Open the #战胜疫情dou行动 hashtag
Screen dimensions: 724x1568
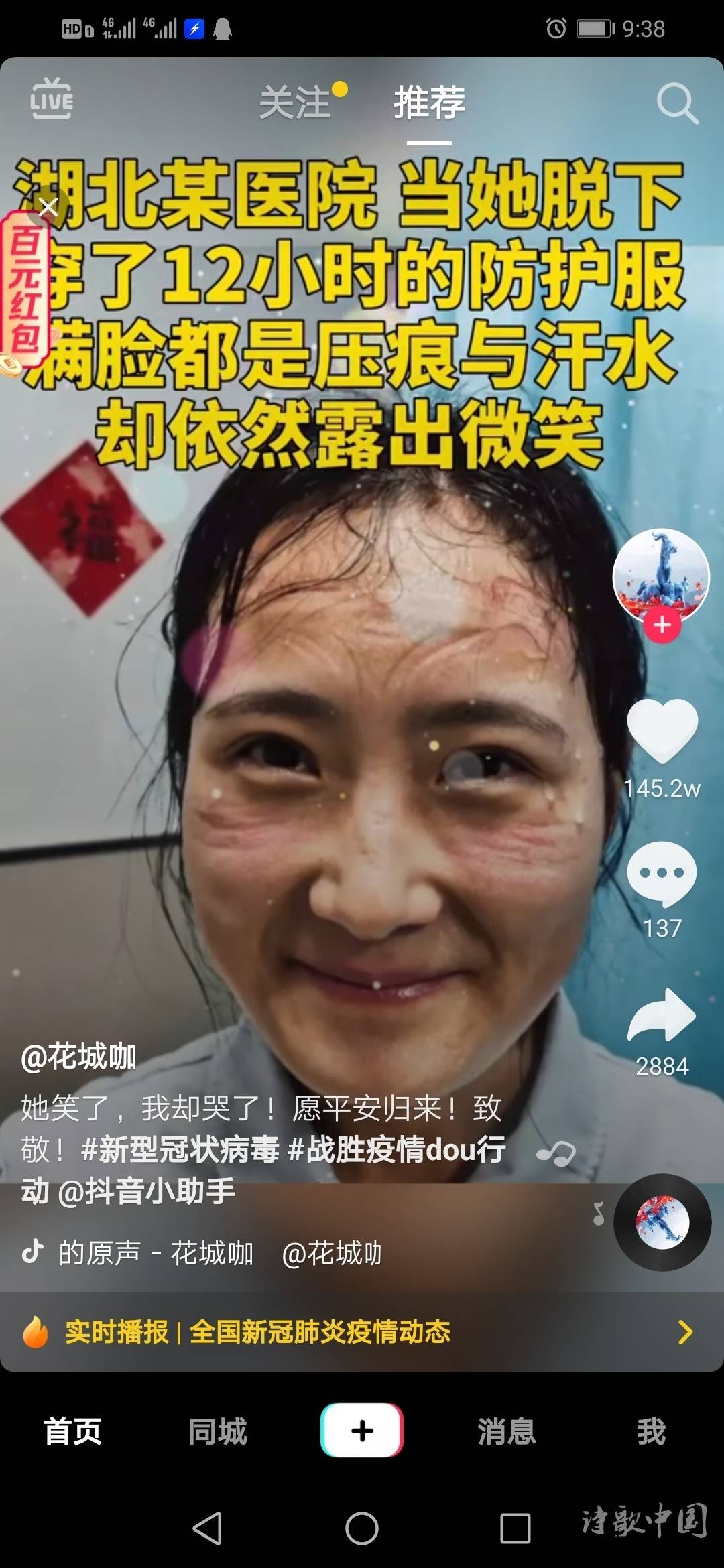coord(396,1150)
